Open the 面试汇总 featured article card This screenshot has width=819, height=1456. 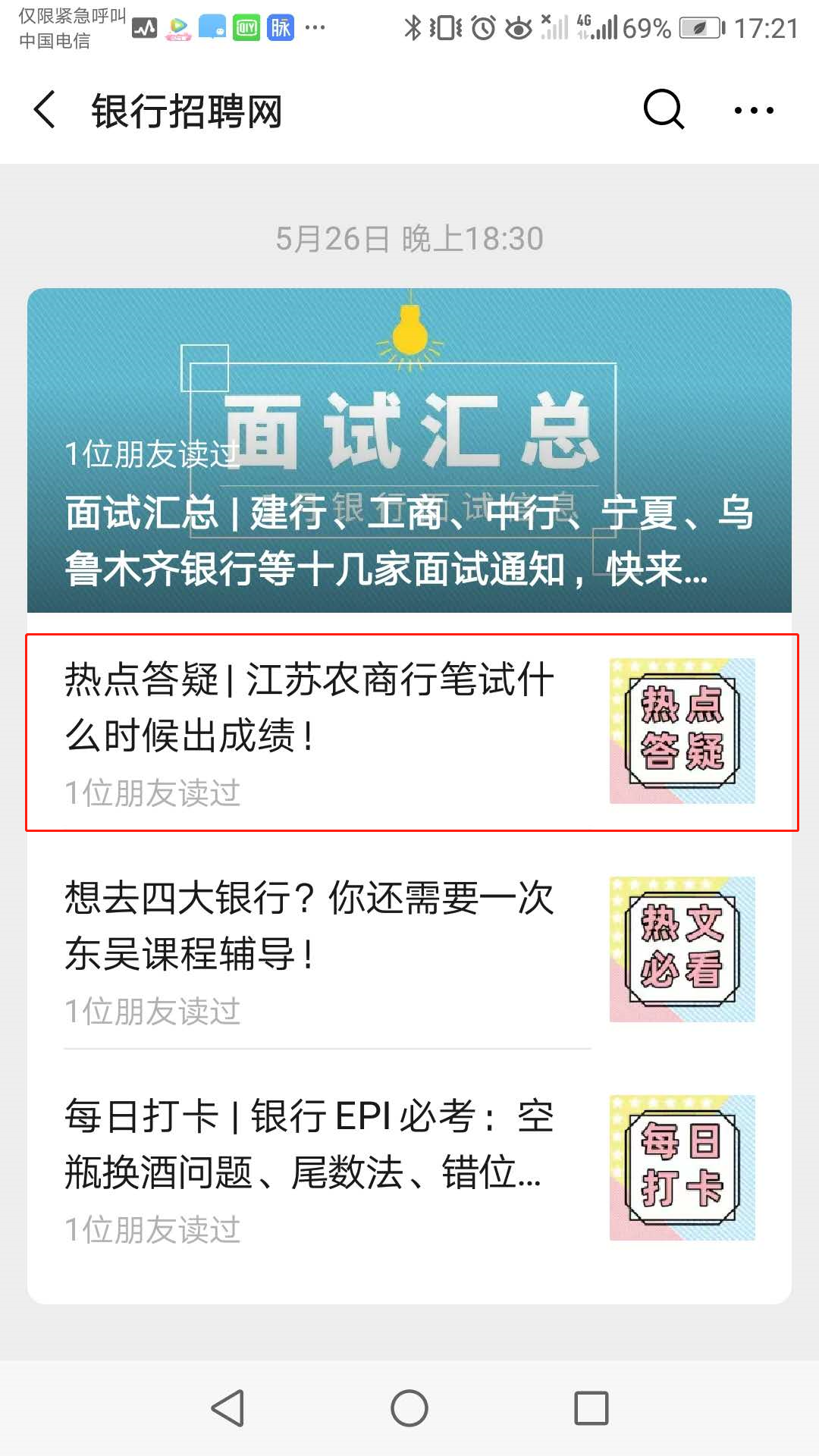click(409, 450)
